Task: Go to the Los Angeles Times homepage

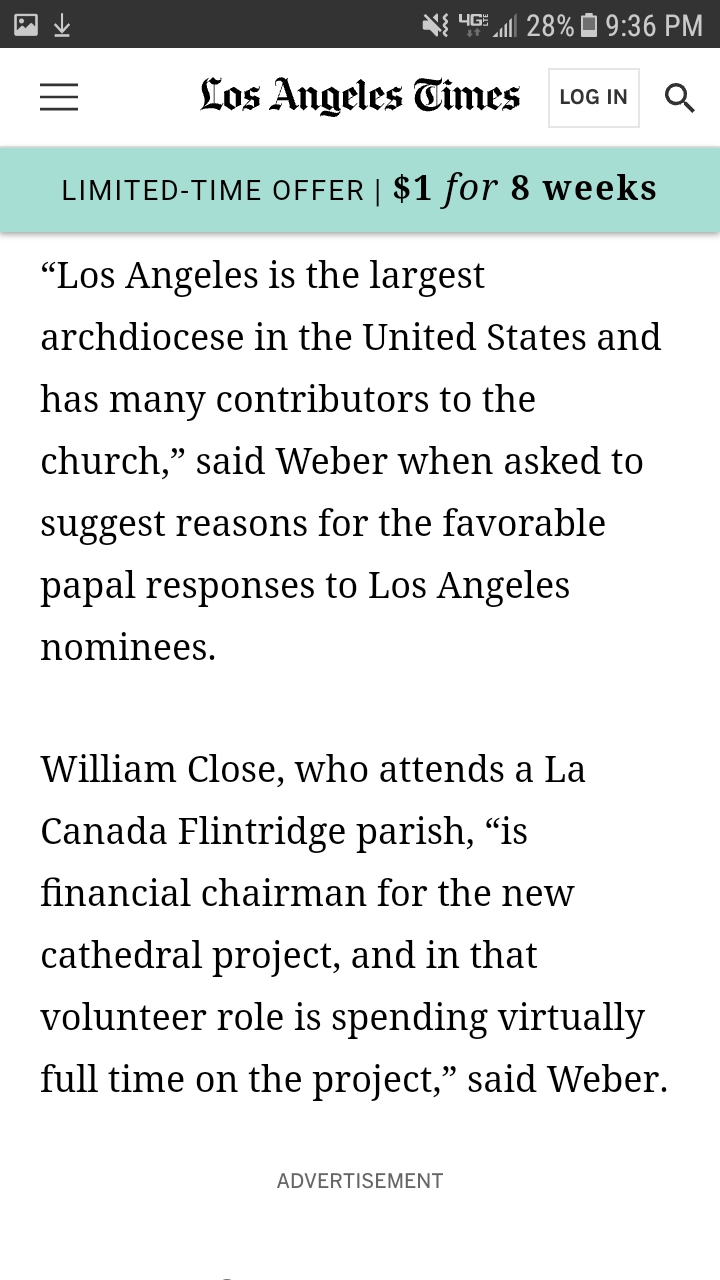Action: pyautogui.click(x=360, y=97)
